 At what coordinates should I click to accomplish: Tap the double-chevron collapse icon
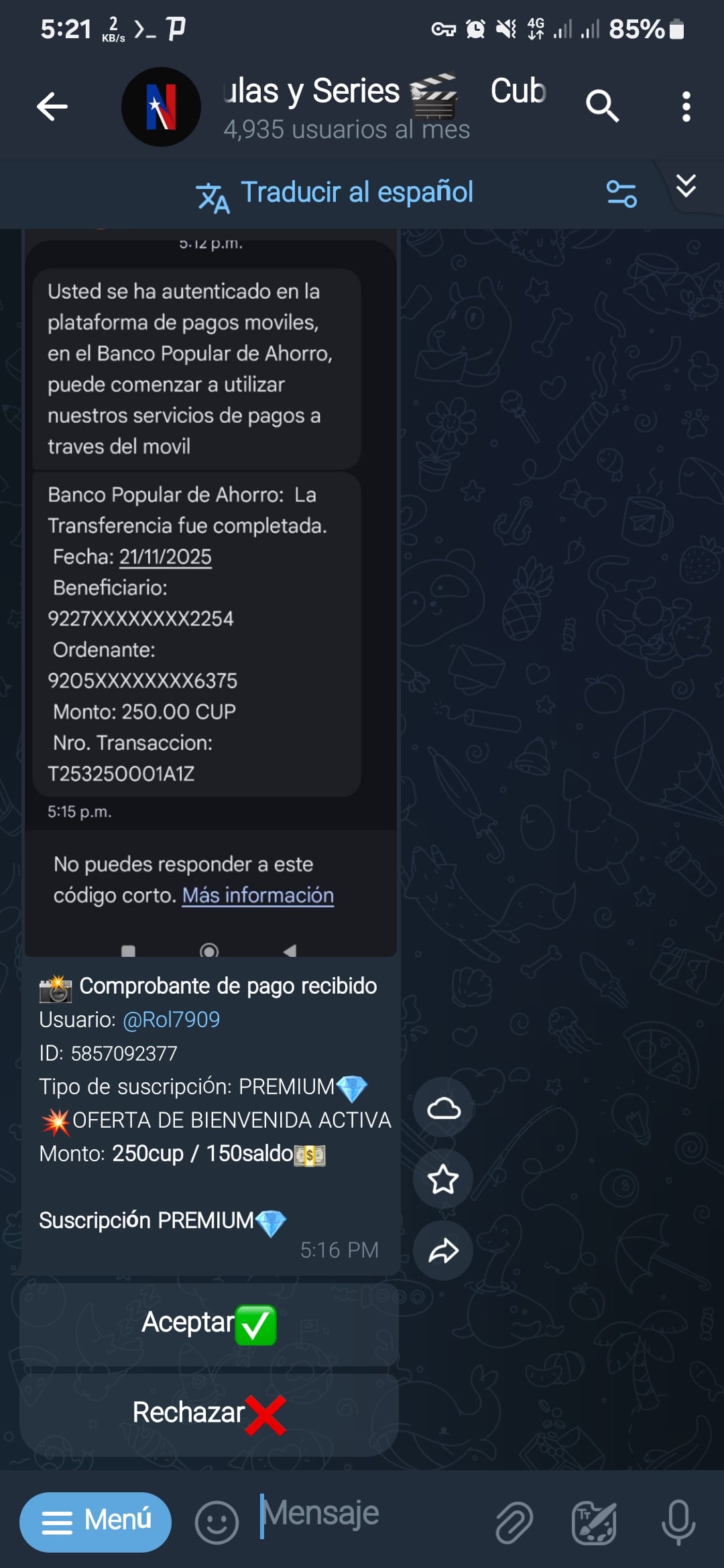(686, 186)
